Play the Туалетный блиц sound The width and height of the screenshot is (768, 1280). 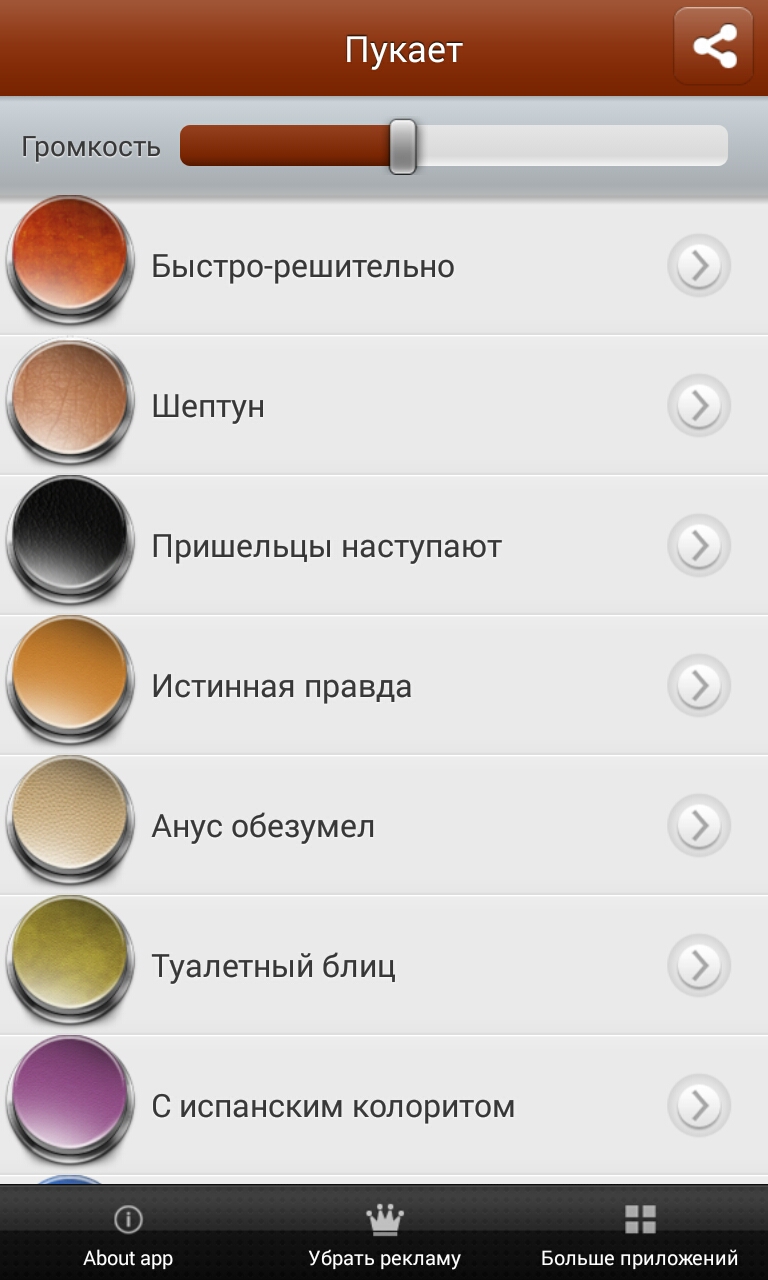(70, 962)
